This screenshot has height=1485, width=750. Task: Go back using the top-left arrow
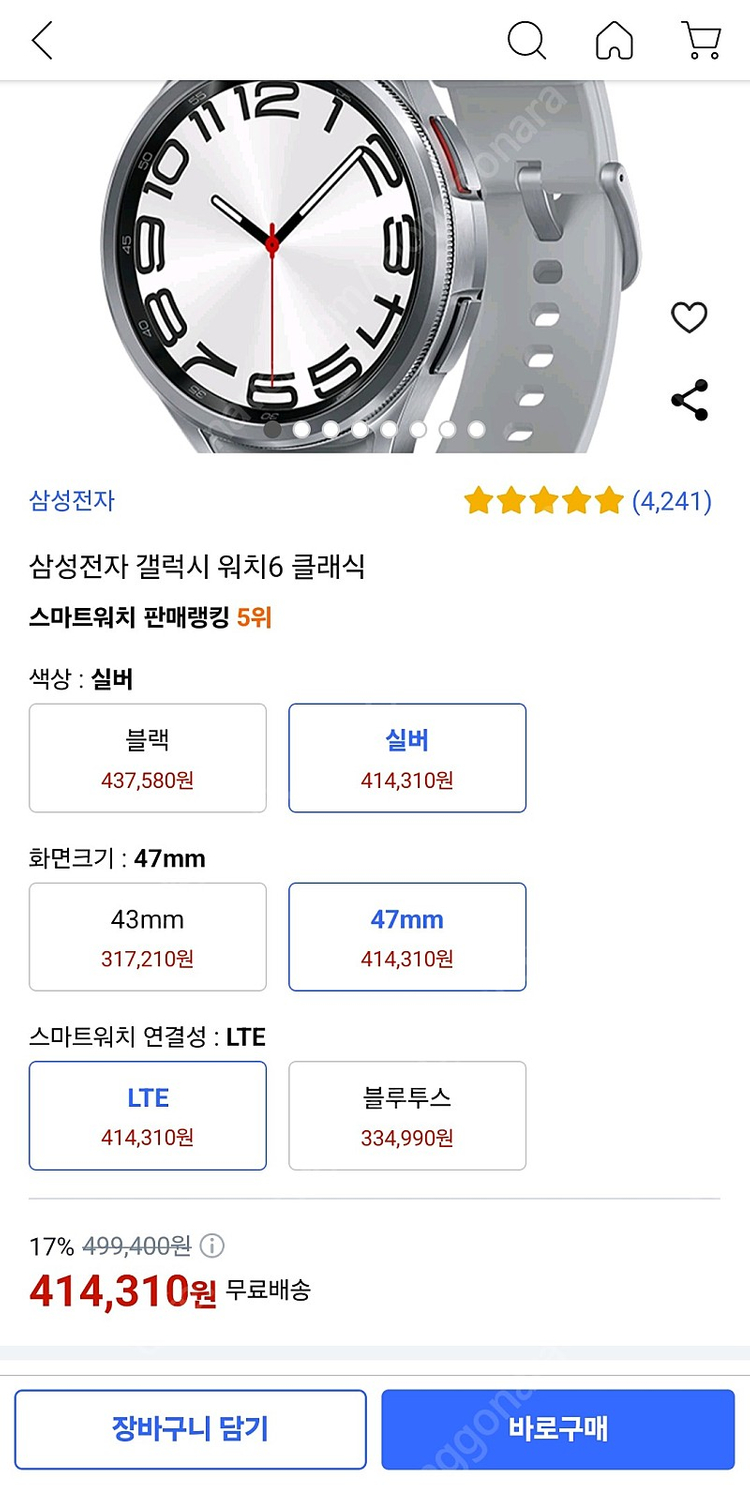coord(42,41)
